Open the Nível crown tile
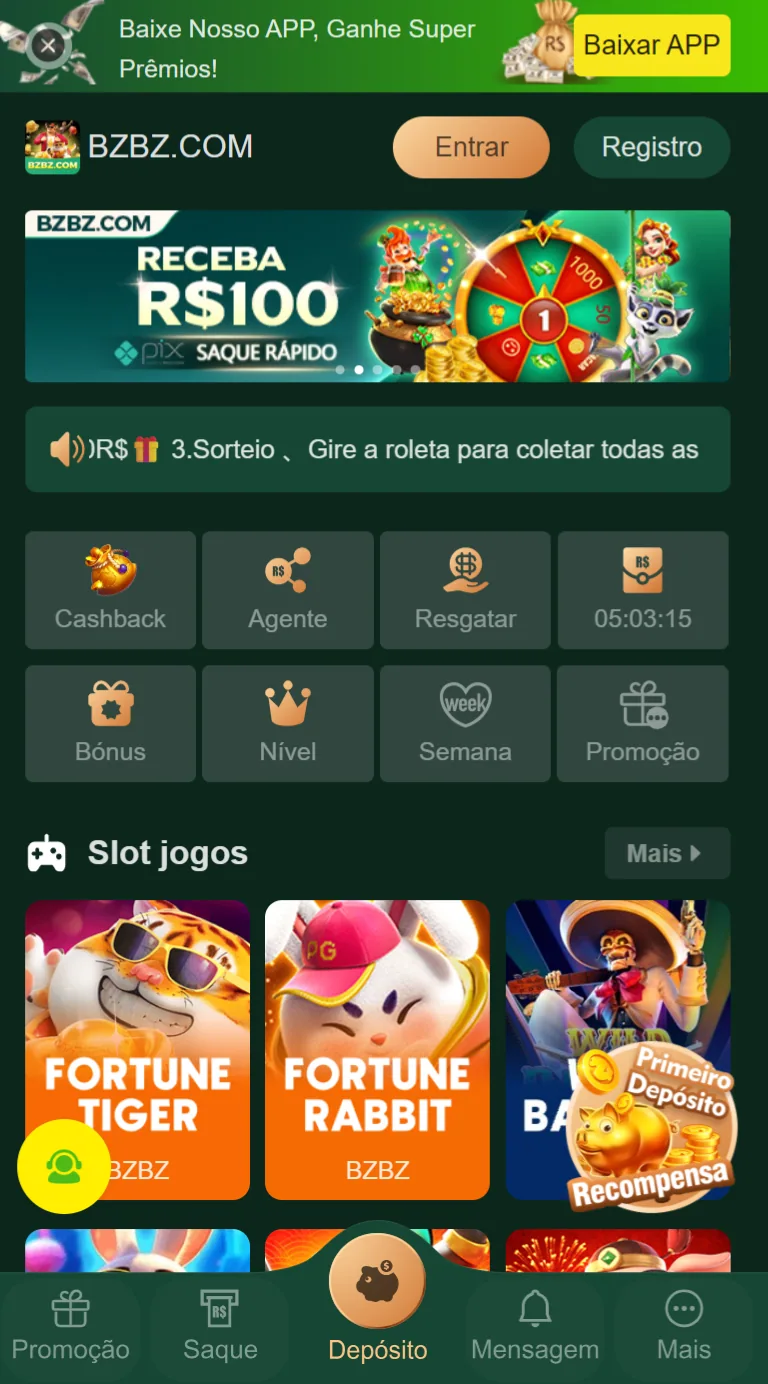 pos(288,723)
